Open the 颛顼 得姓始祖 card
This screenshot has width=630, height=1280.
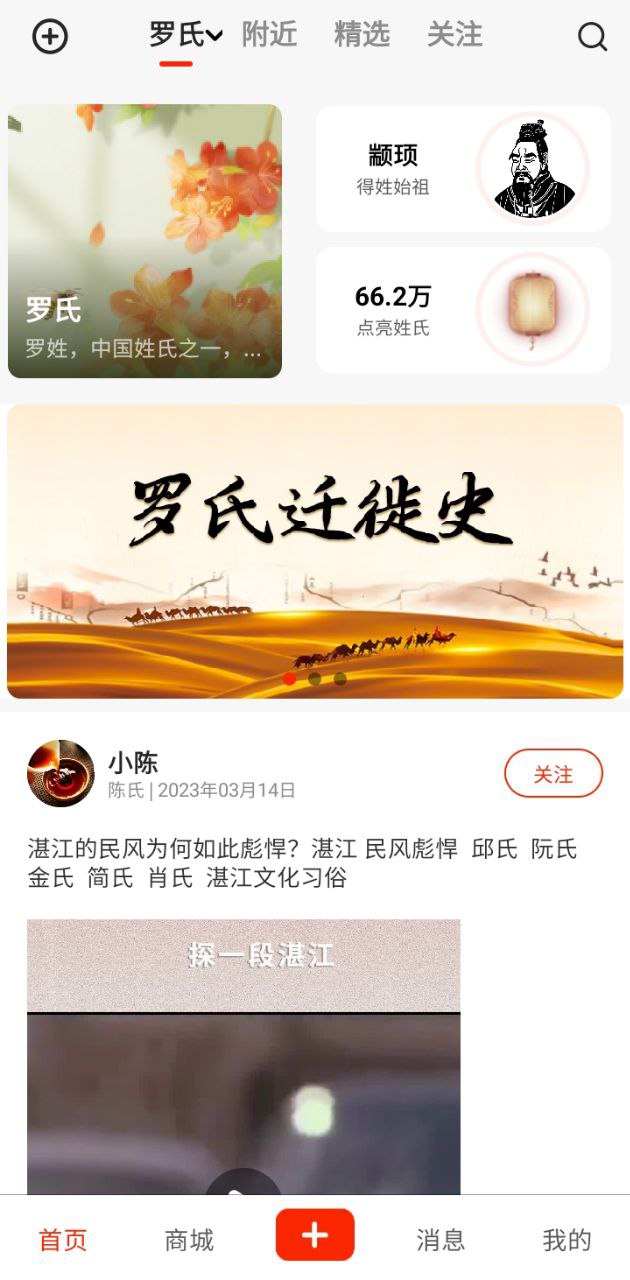click(x=463, y=169)
